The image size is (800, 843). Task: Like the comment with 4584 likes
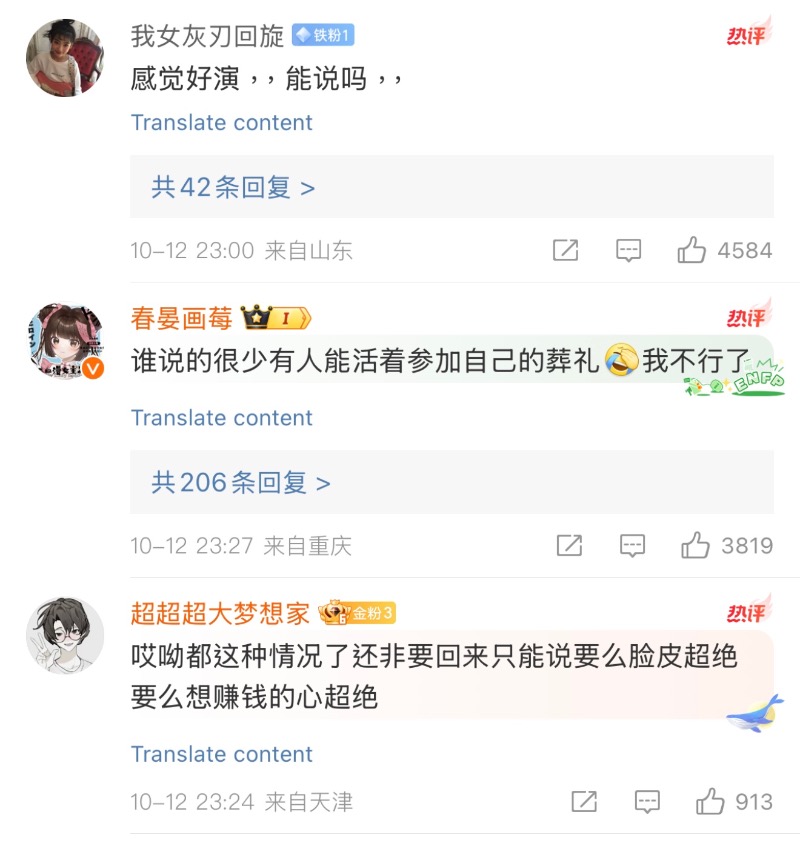click(692, 250)
